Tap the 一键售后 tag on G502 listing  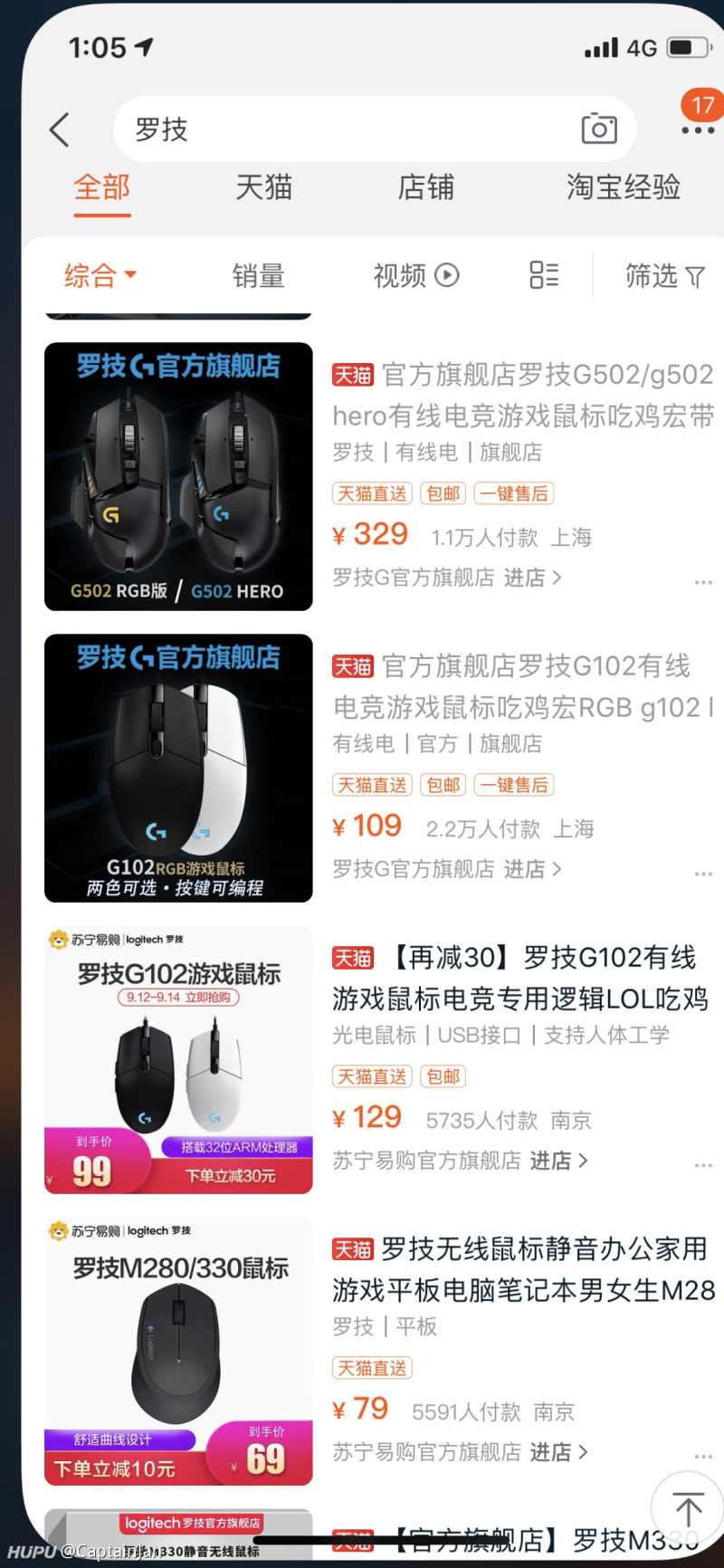[513, 493]
